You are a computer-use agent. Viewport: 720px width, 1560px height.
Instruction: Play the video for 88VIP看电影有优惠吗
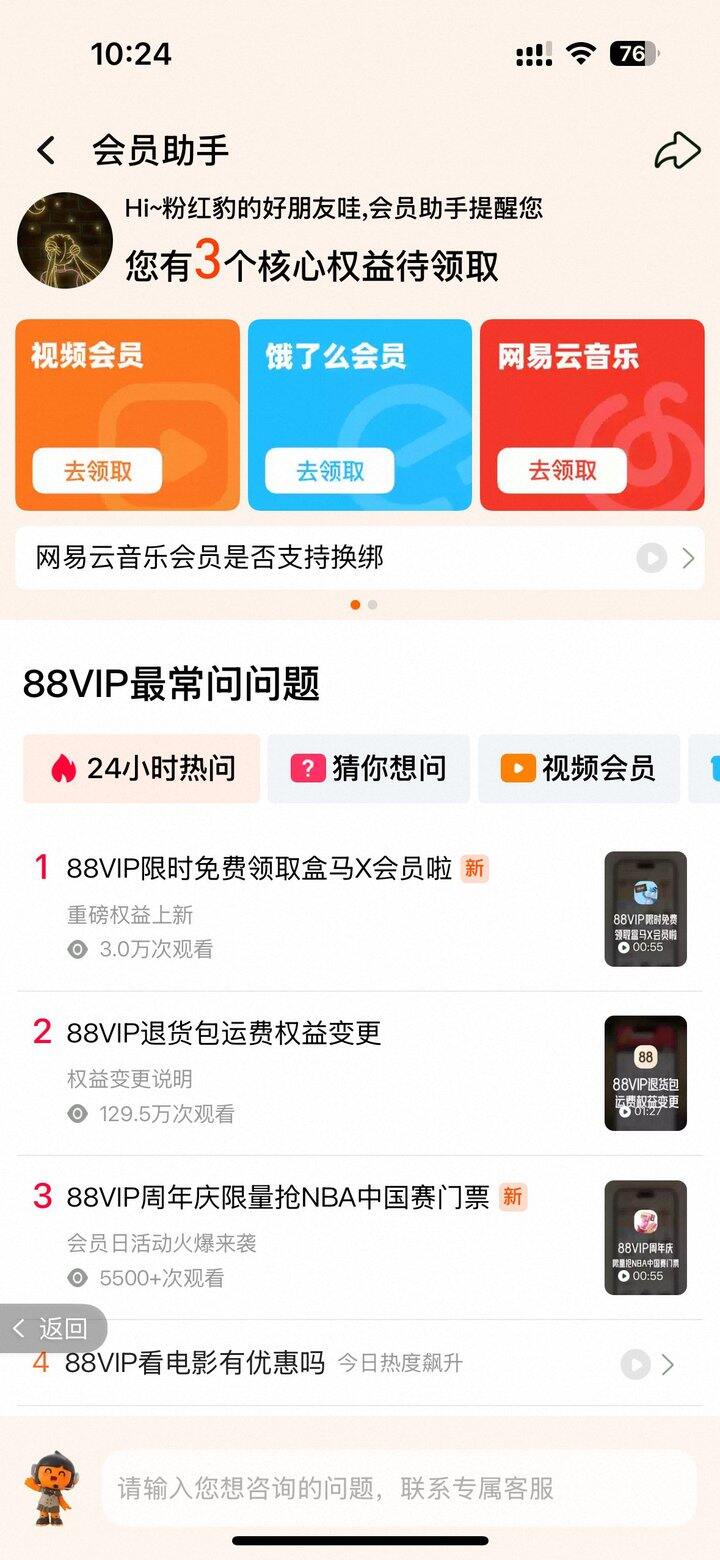click(x=637, y=1363)
